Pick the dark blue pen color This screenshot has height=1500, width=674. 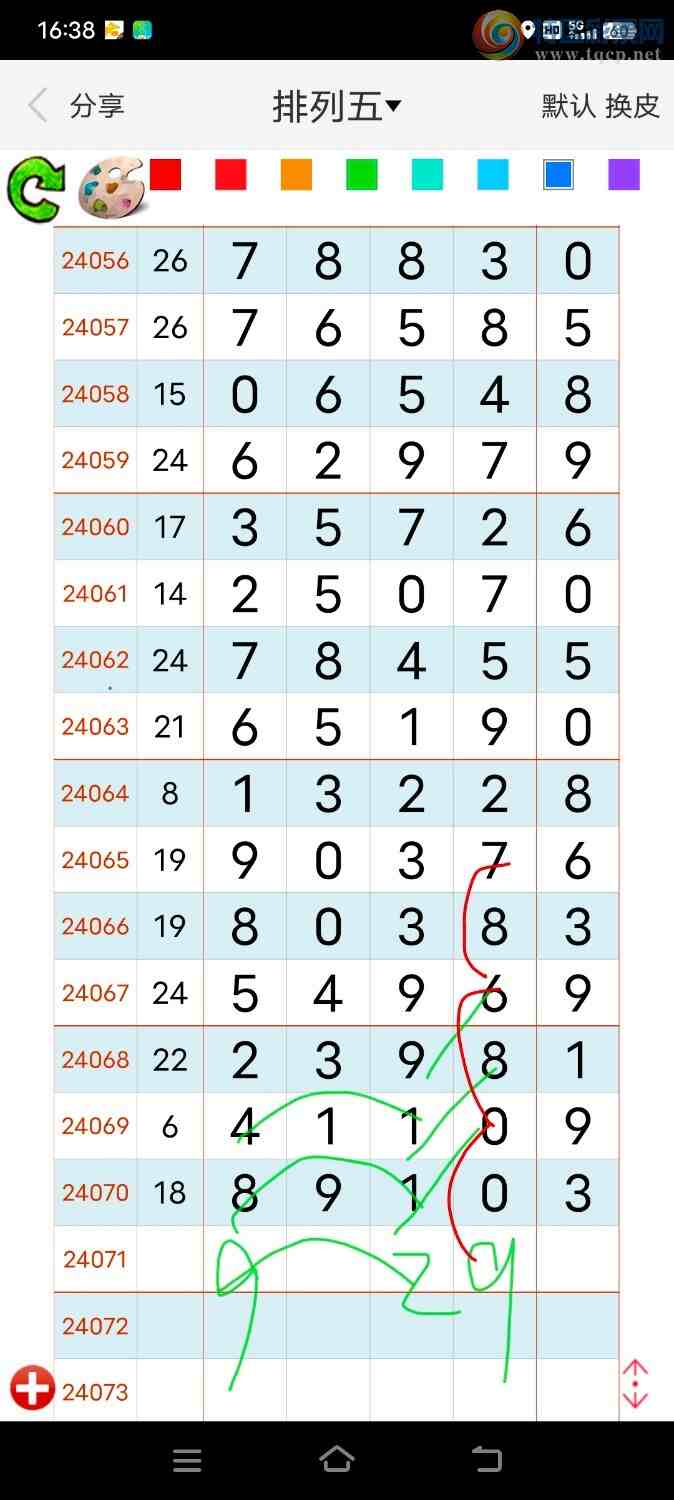click(558, 175)
